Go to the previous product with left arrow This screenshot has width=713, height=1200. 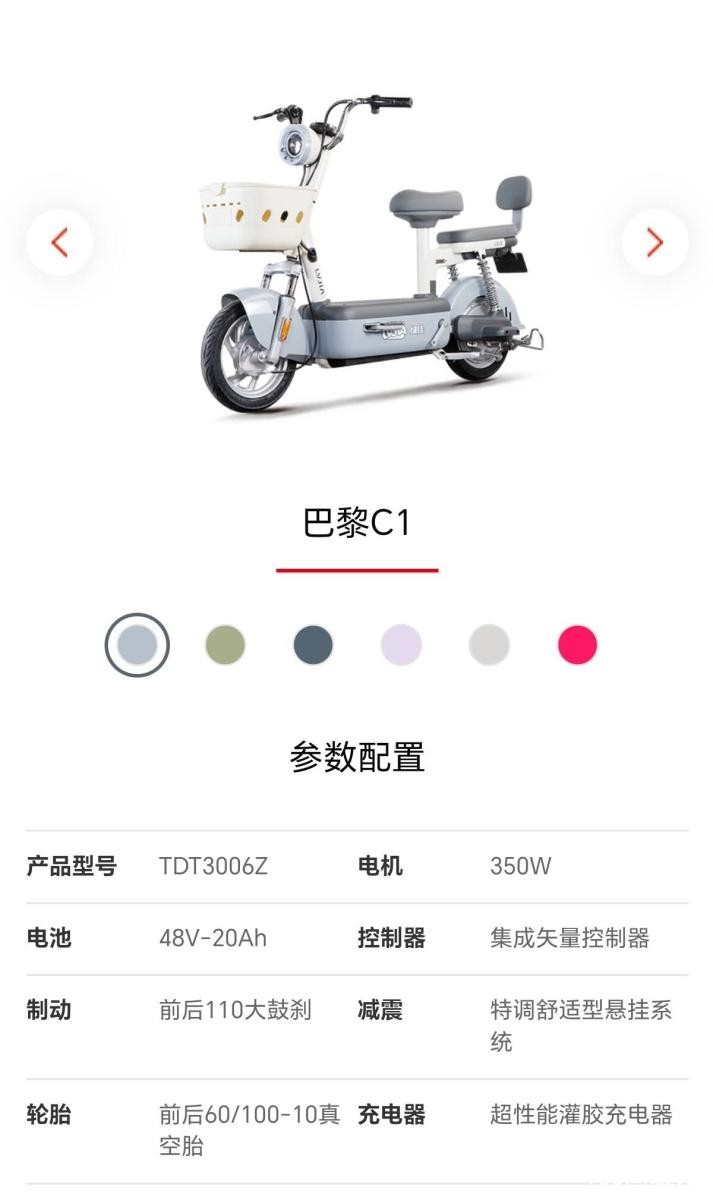point(59,242)
